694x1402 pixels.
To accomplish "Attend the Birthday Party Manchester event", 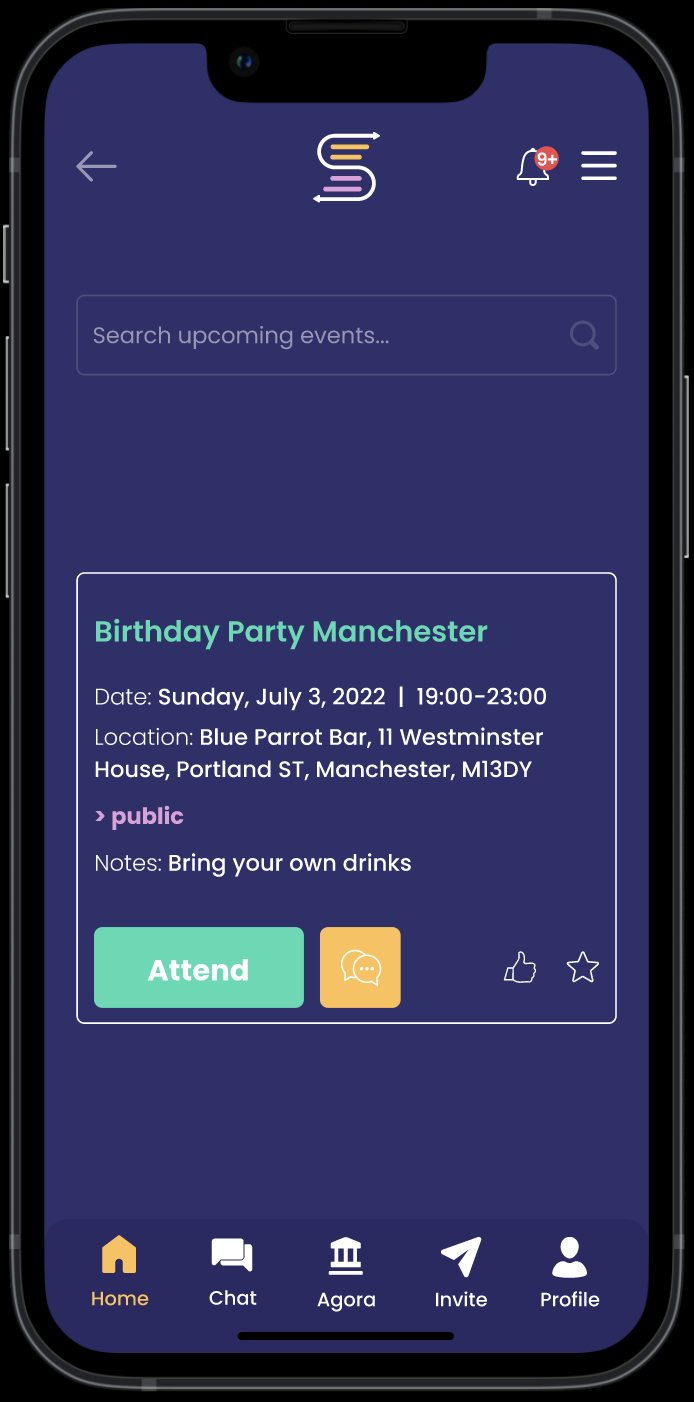I will click(199, 967).
